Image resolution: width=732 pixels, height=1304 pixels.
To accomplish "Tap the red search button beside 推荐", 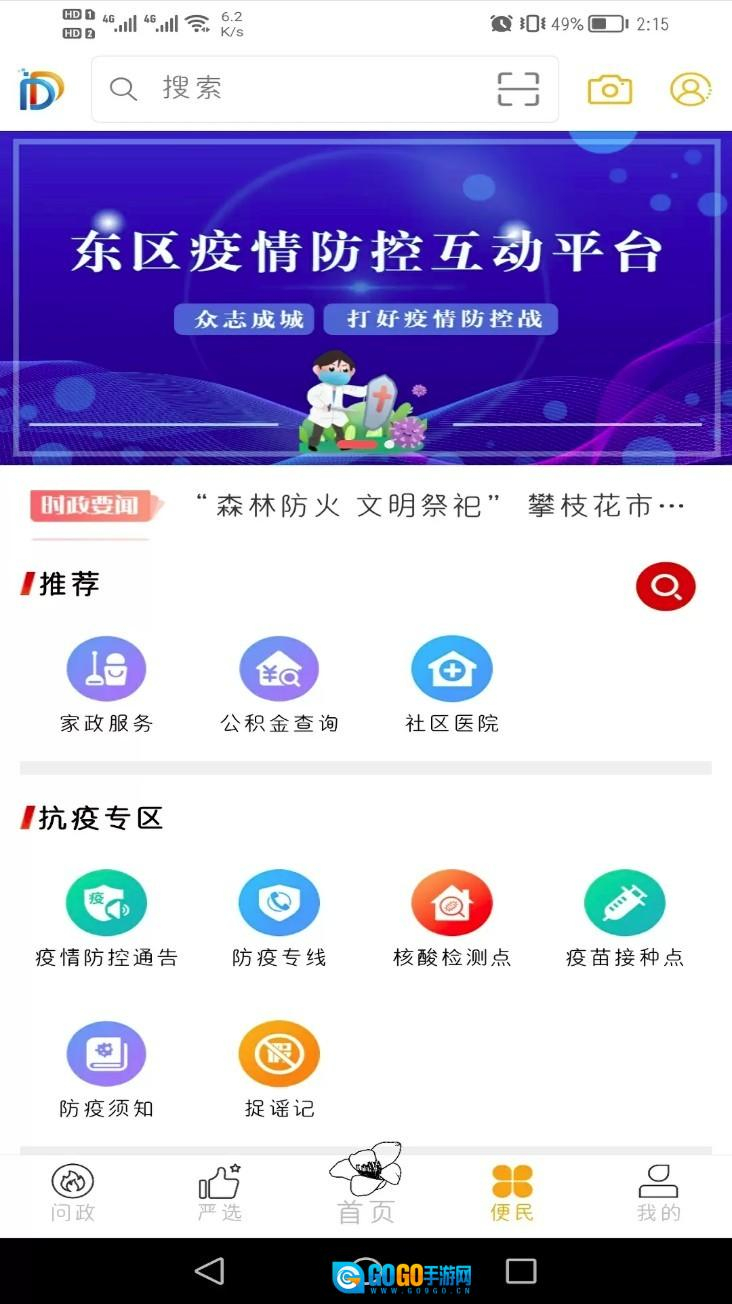I will pyautogui.click(x=665, y=586).
